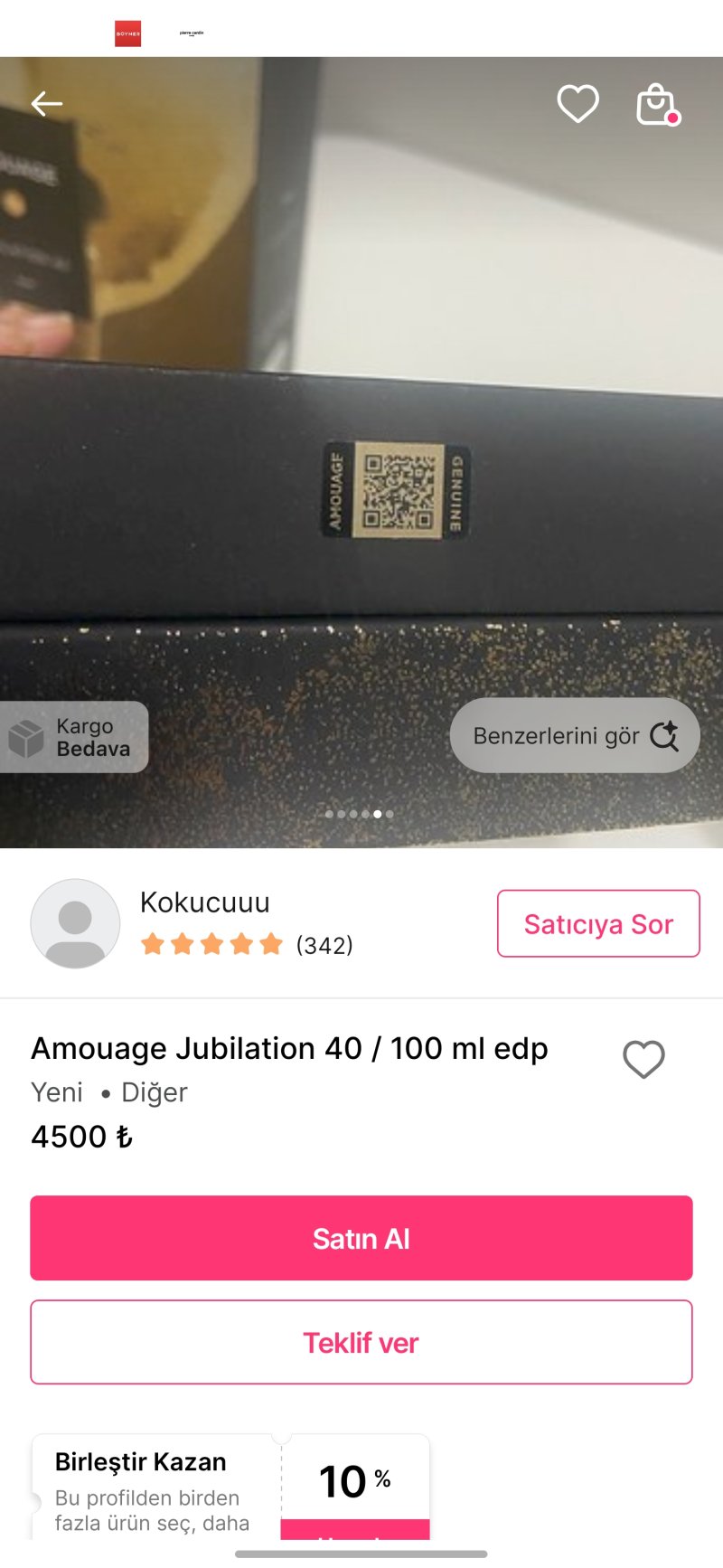
Task: Buy now with Satın Al
Action: 361,1238
